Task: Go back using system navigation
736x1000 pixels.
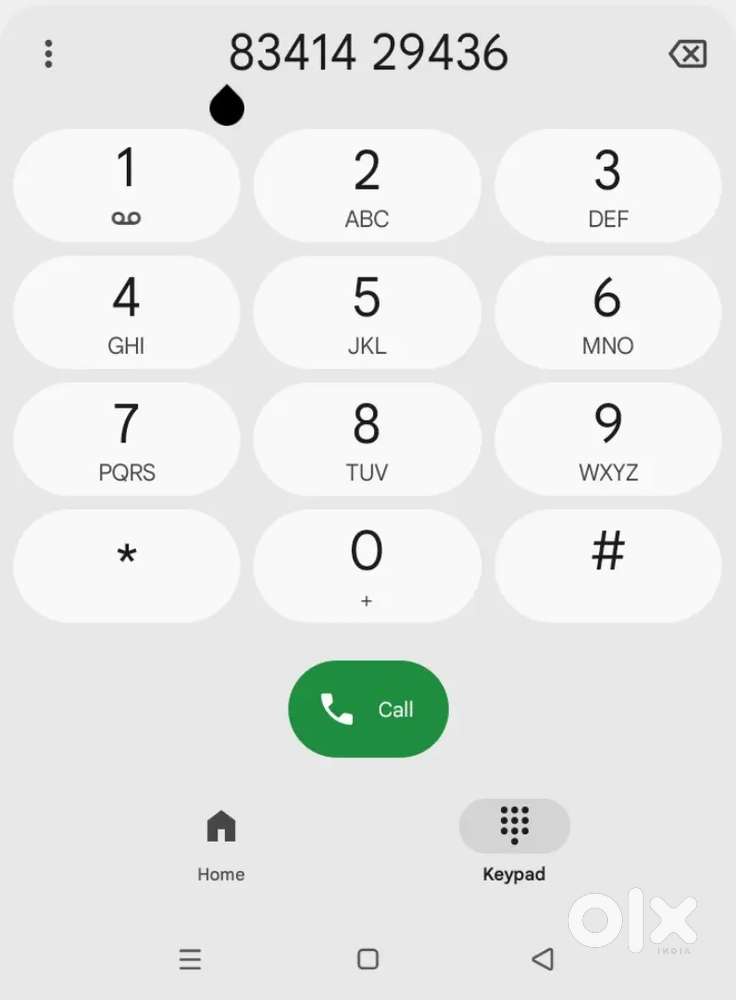Action: click(543, 960)
